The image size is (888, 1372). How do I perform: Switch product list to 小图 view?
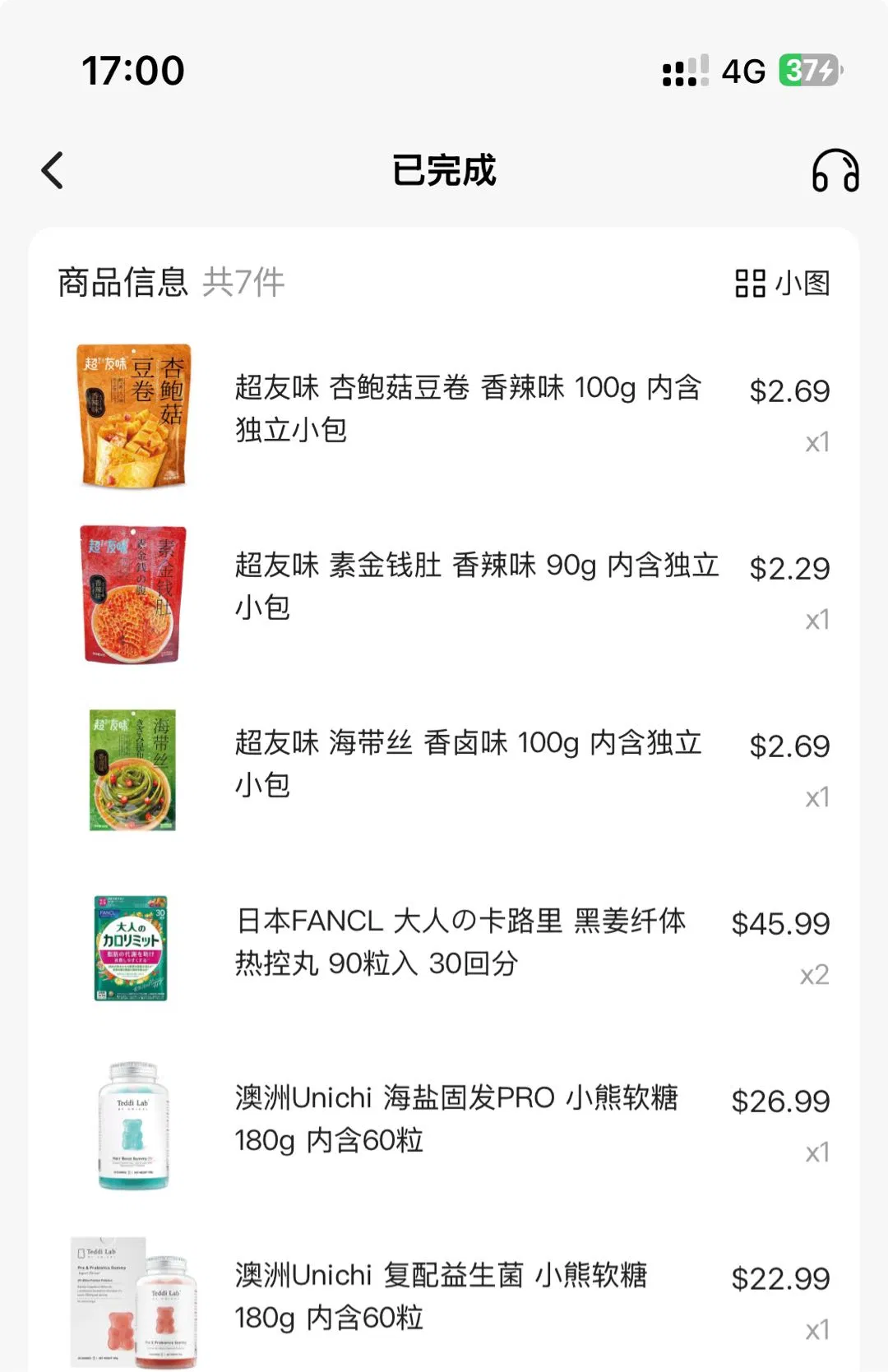point(782,284)
